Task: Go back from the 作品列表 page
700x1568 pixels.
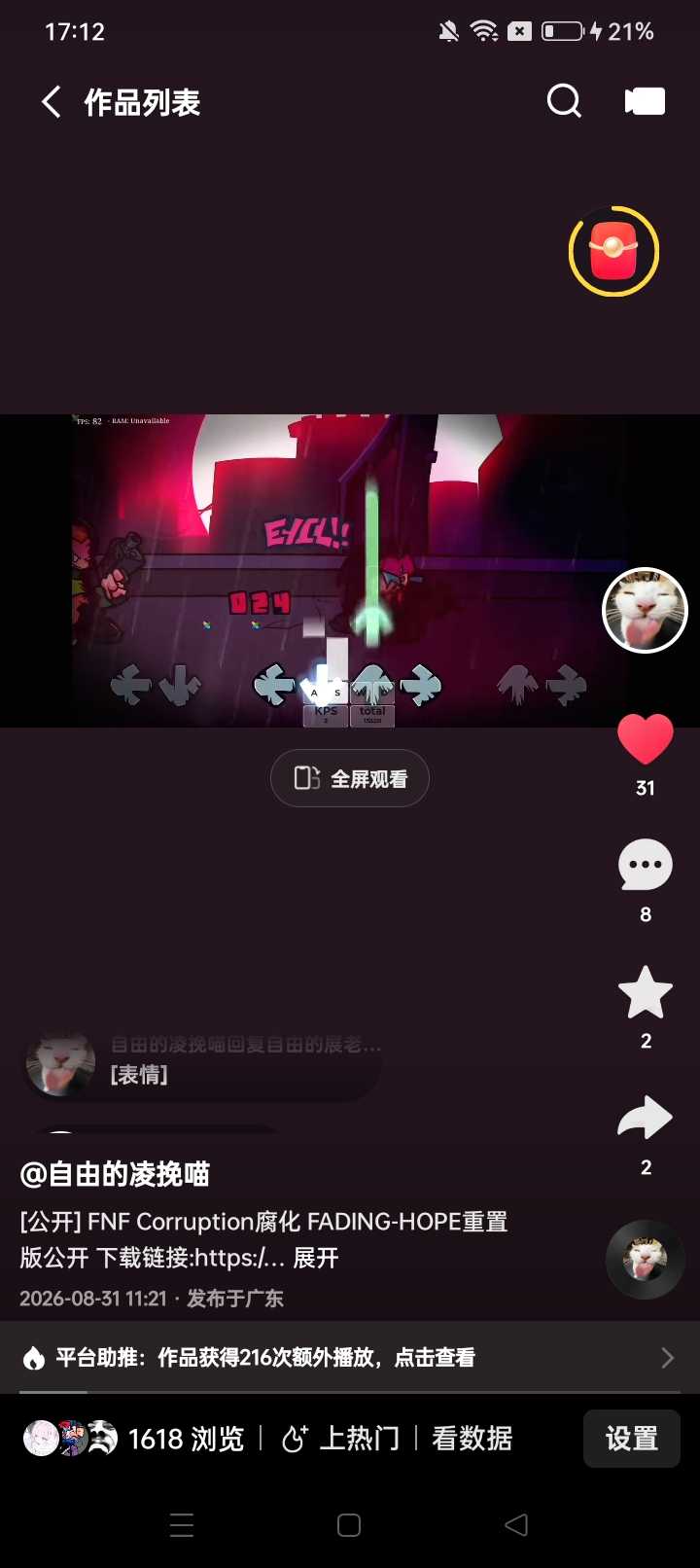Action: tap(52, 101)
